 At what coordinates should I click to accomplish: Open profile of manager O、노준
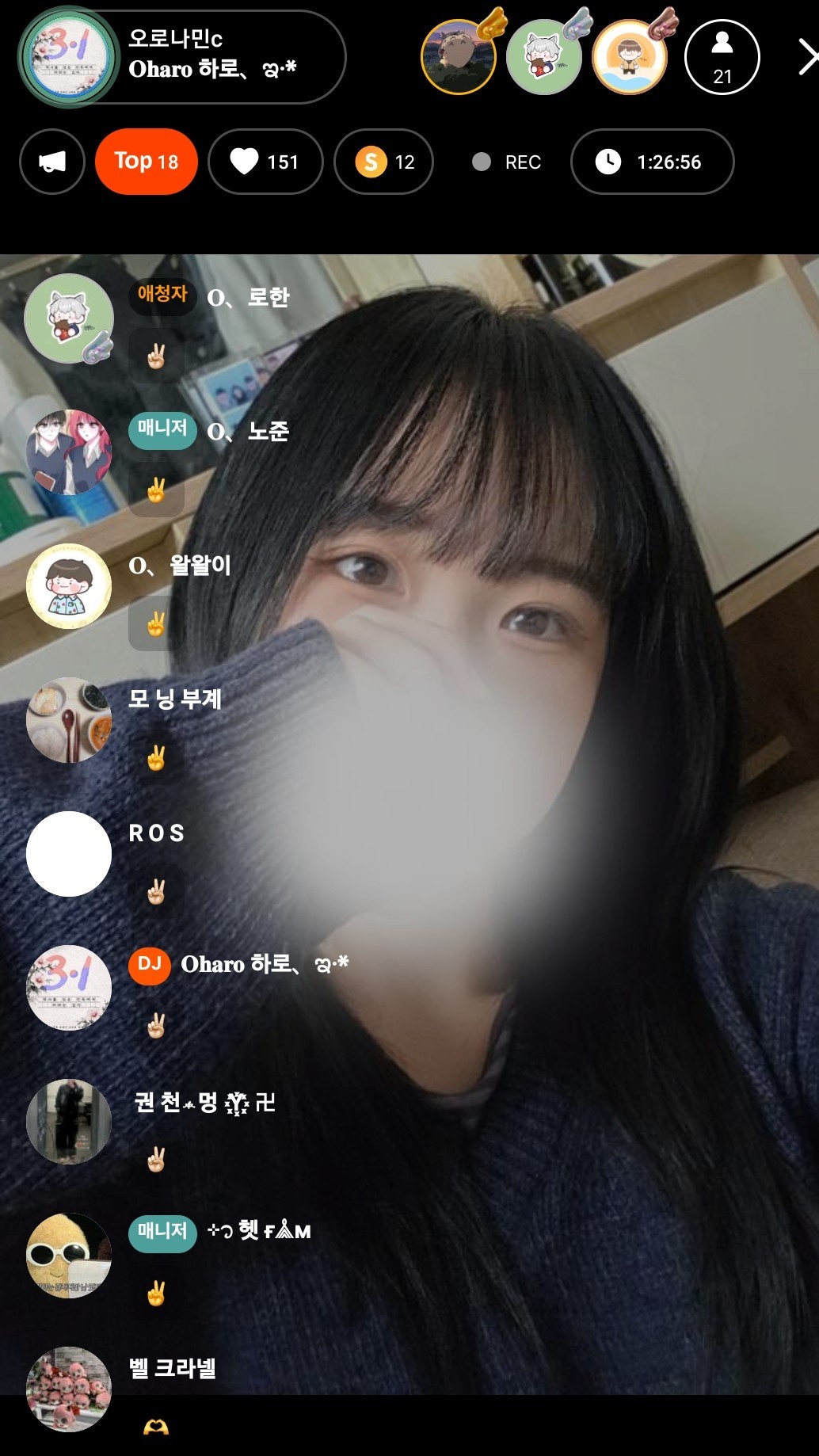[69, 452]
